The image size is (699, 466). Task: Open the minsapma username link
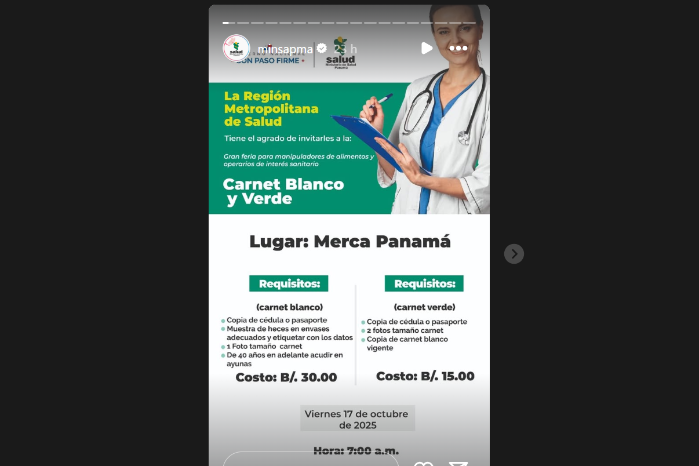click(x=285, y=48)
